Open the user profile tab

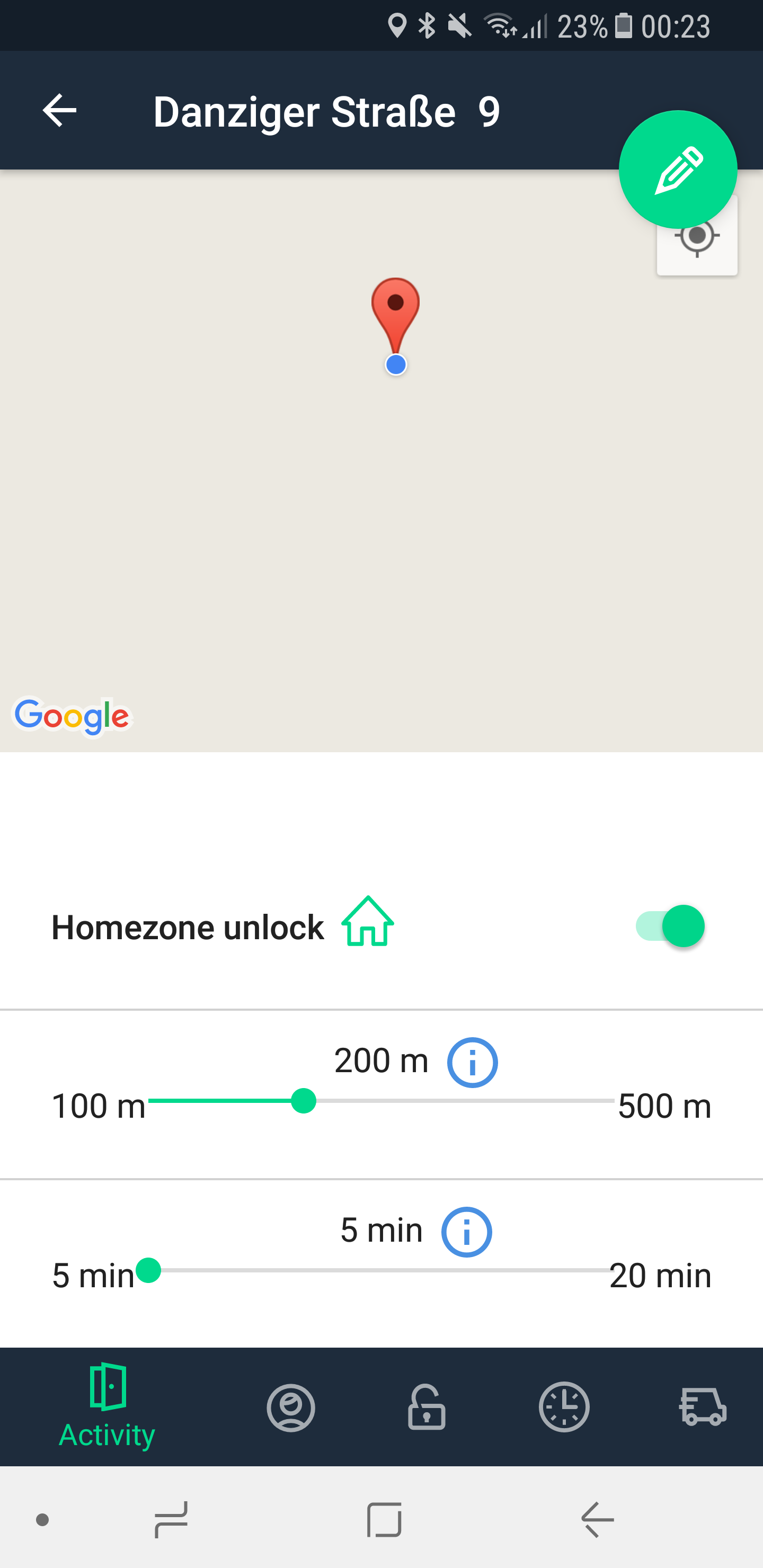(x=290, y=1408)
